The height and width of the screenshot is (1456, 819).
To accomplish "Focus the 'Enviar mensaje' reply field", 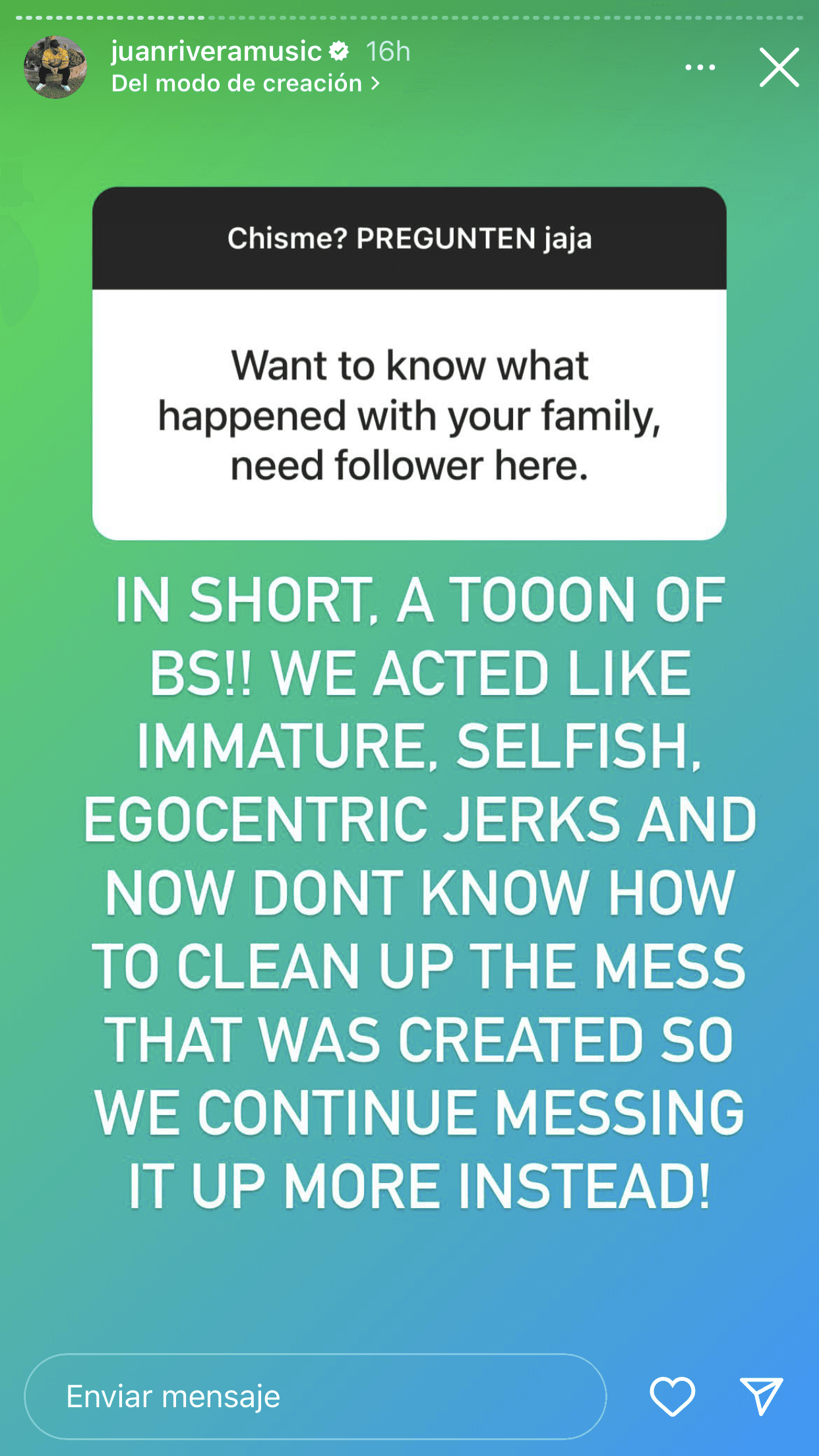I will tap(315, 1397).
